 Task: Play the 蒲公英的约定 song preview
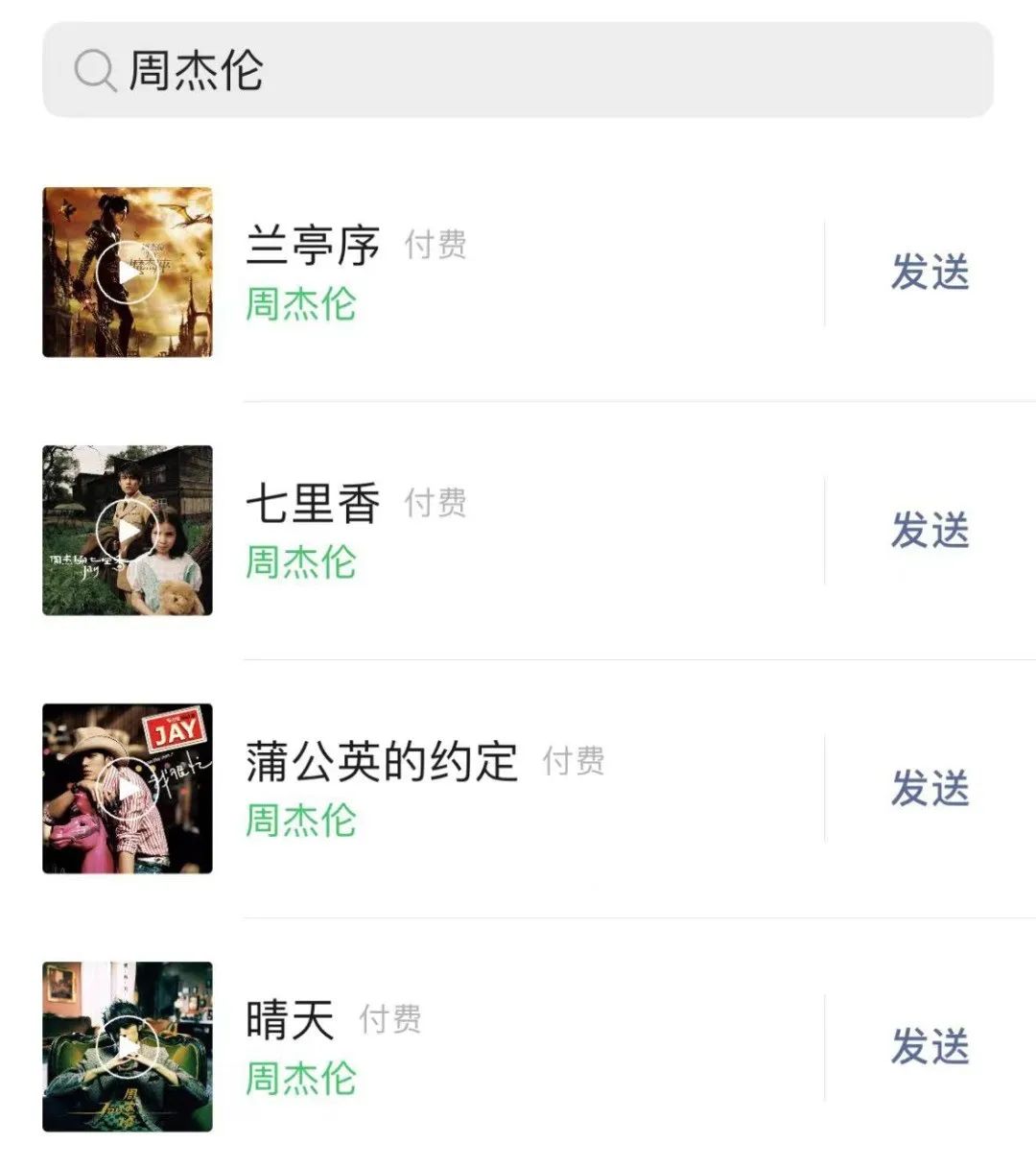(x=128, y=789)
